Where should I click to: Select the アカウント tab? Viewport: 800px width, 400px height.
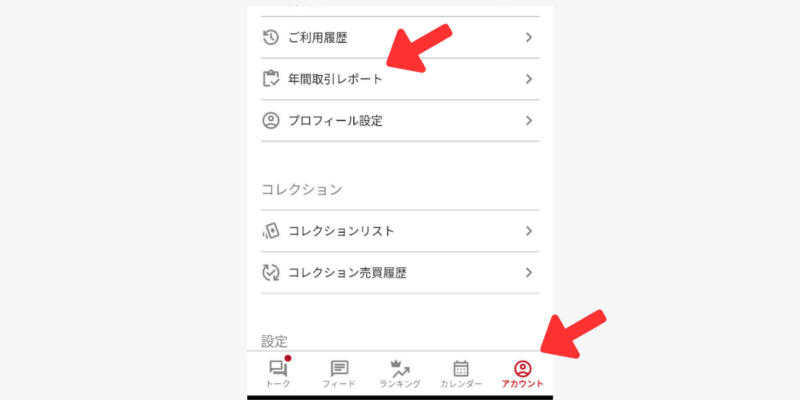click(522, 374)
